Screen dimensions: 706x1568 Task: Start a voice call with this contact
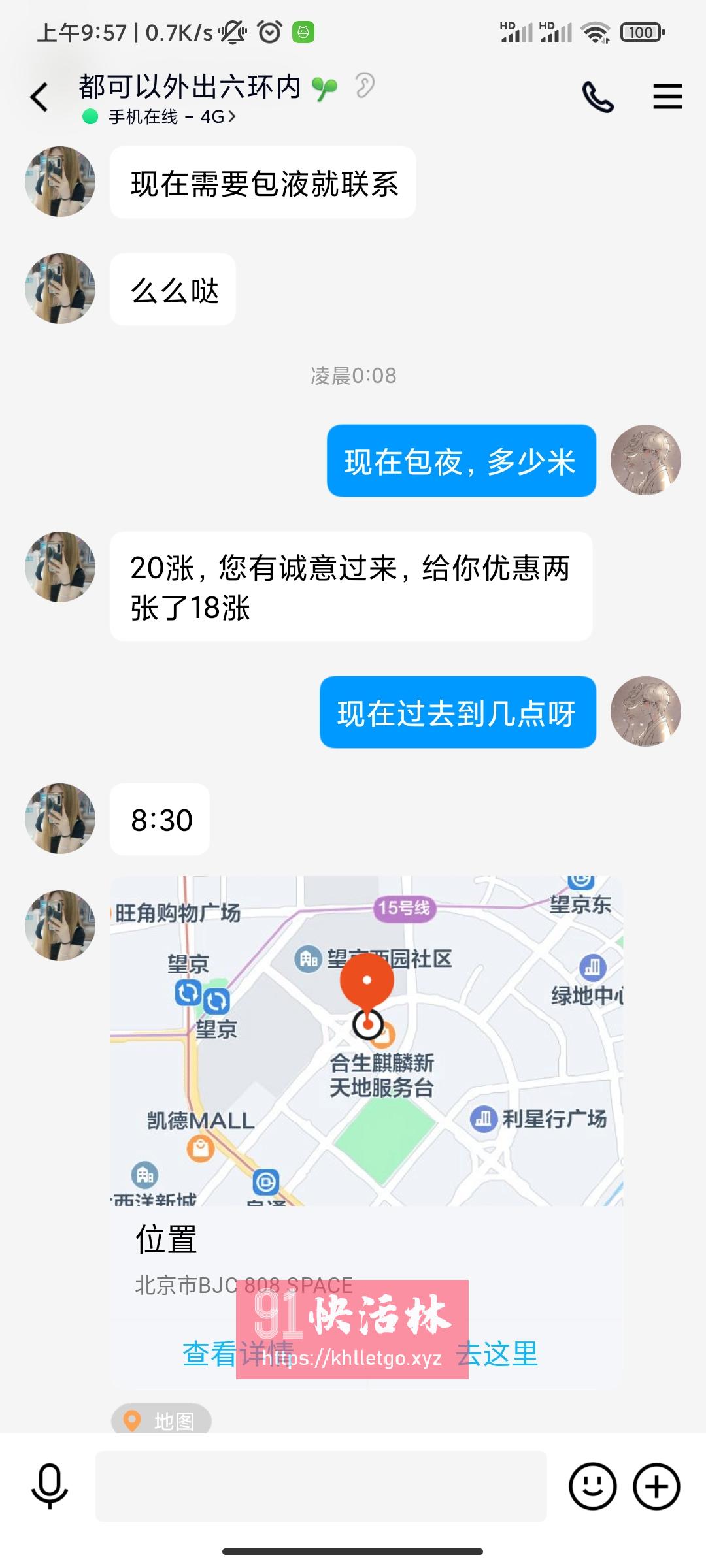598,95
